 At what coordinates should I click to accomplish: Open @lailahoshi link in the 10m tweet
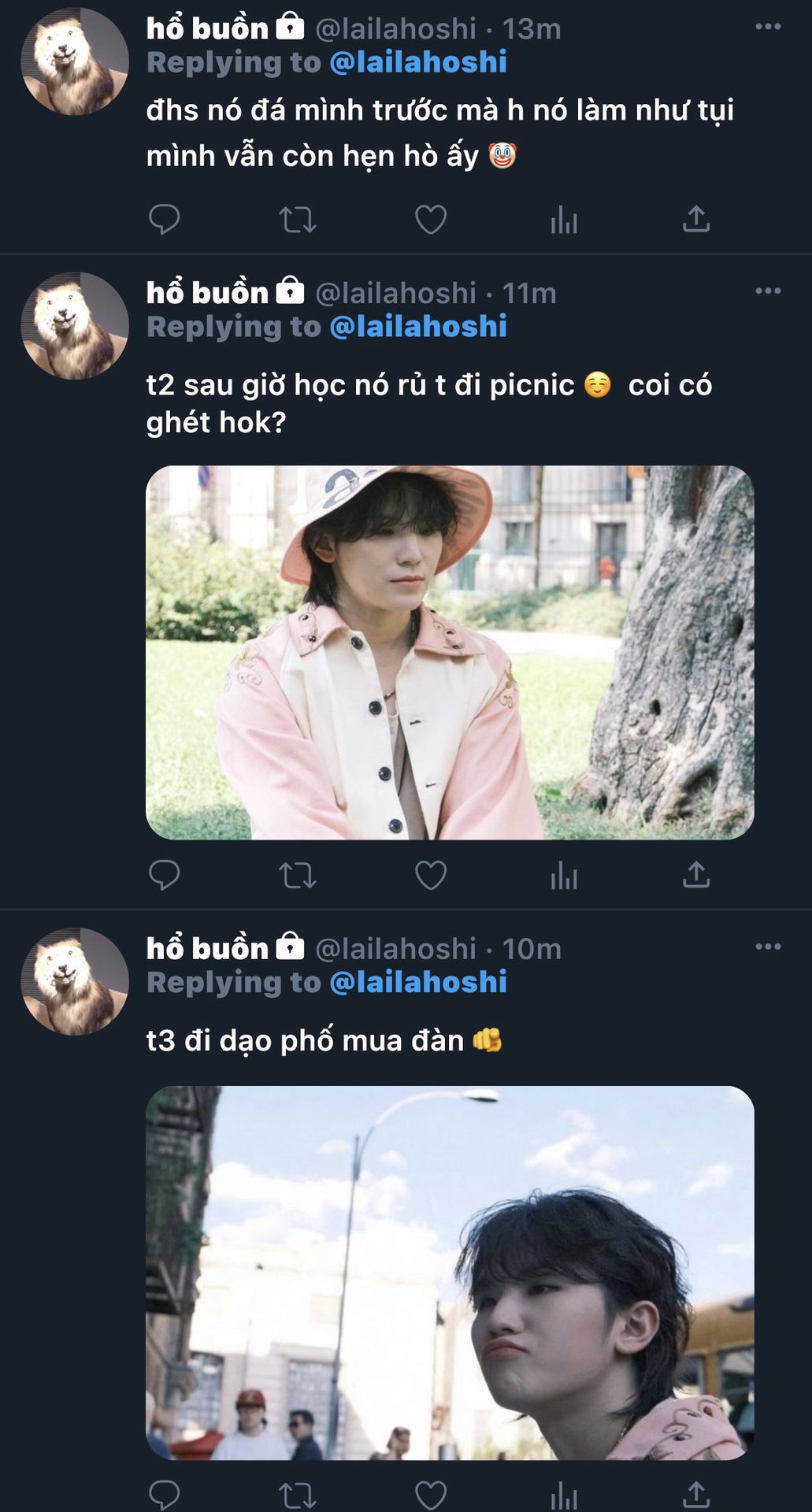pos(418,982)
